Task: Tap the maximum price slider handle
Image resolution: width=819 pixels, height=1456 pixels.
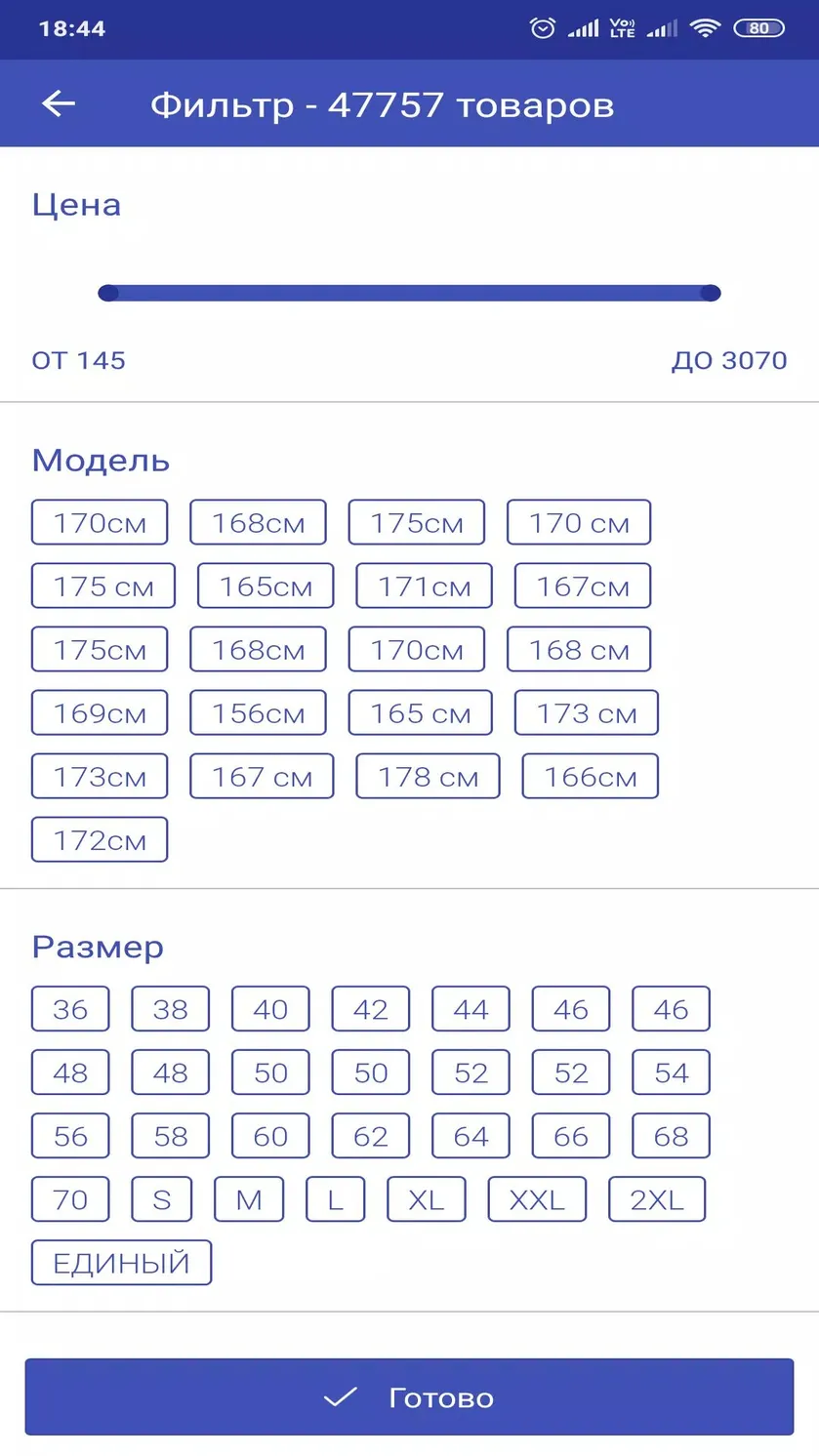Action: pos(711,293)
